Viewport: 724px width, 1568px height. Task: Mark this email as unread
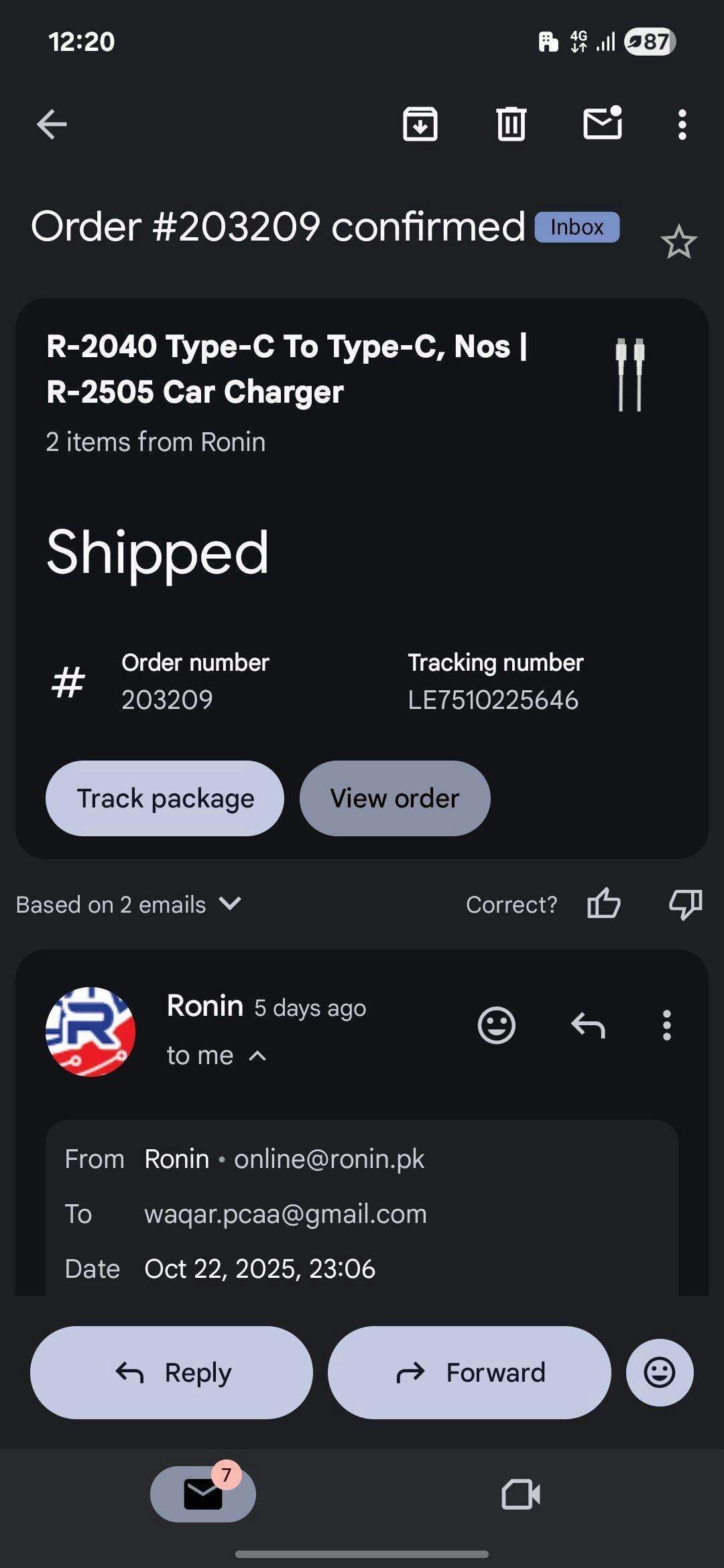point(603,123)
